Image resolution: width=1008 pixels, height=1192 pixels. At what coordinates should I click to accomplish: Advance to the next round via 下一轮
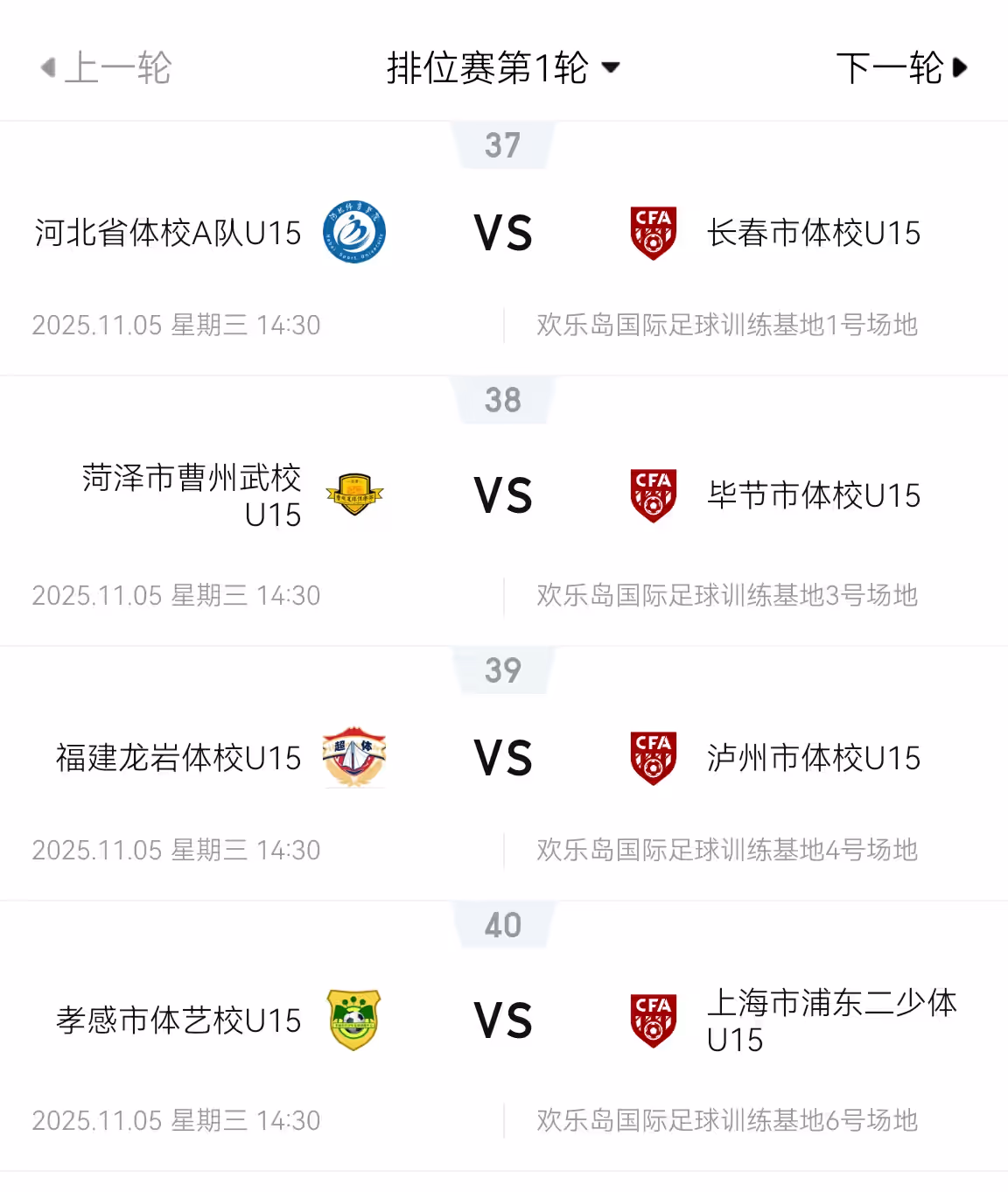click(x=890, y=66)
